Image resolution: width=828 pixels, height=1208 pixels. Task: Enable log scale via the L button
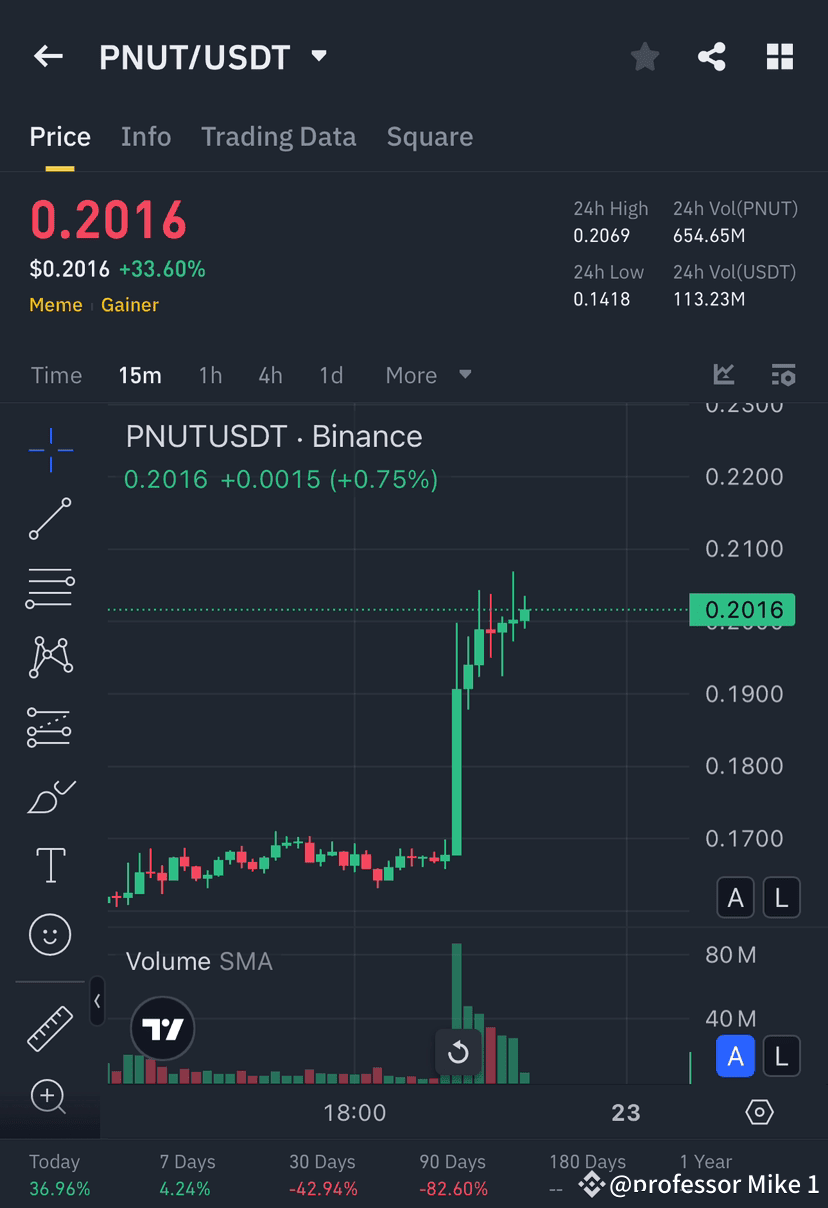pyautogui.click(x=781, y=897)
